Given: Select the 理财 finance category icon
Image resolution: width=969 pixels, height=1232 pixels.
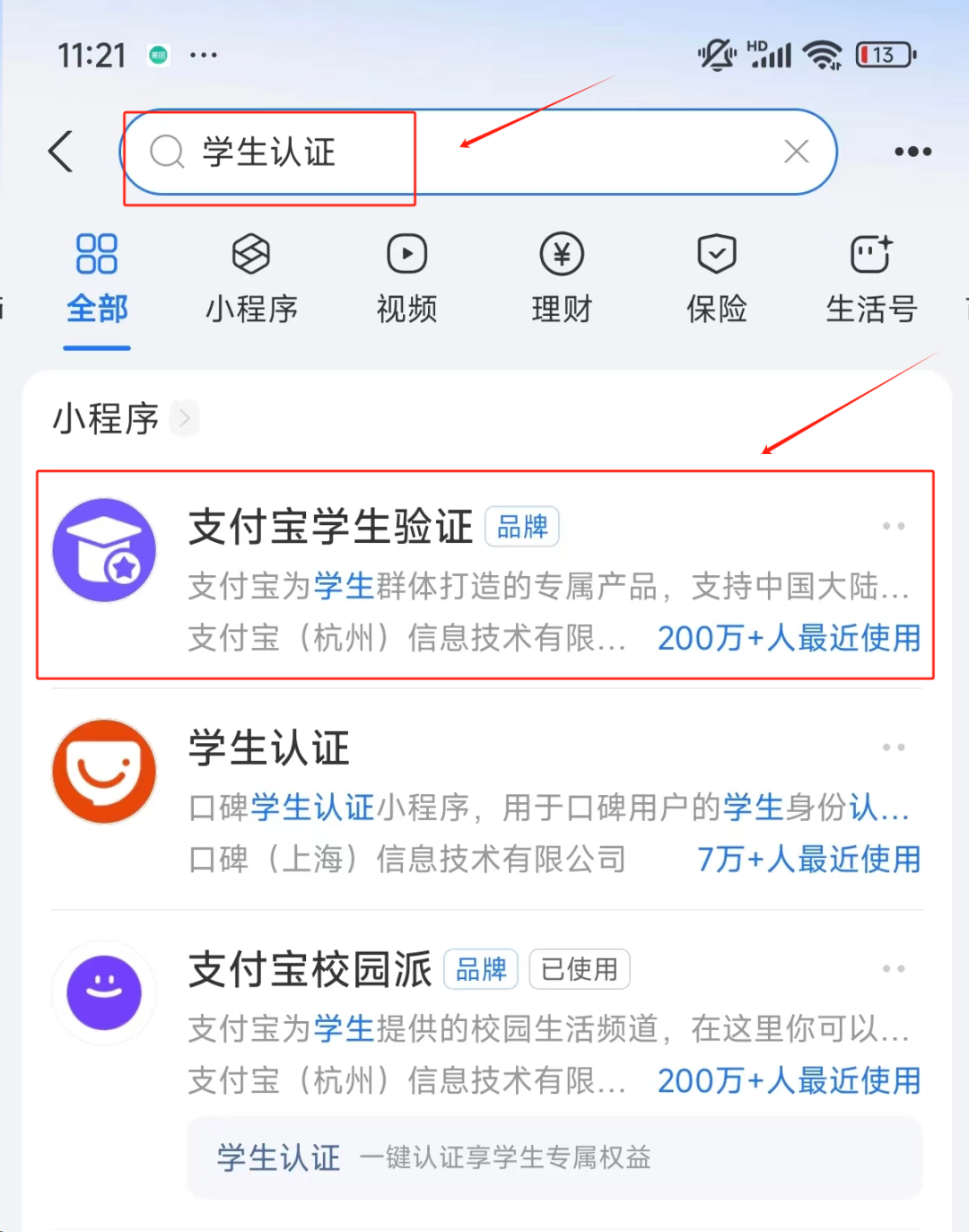Looking at the screenshot, I should pos(562,253).
